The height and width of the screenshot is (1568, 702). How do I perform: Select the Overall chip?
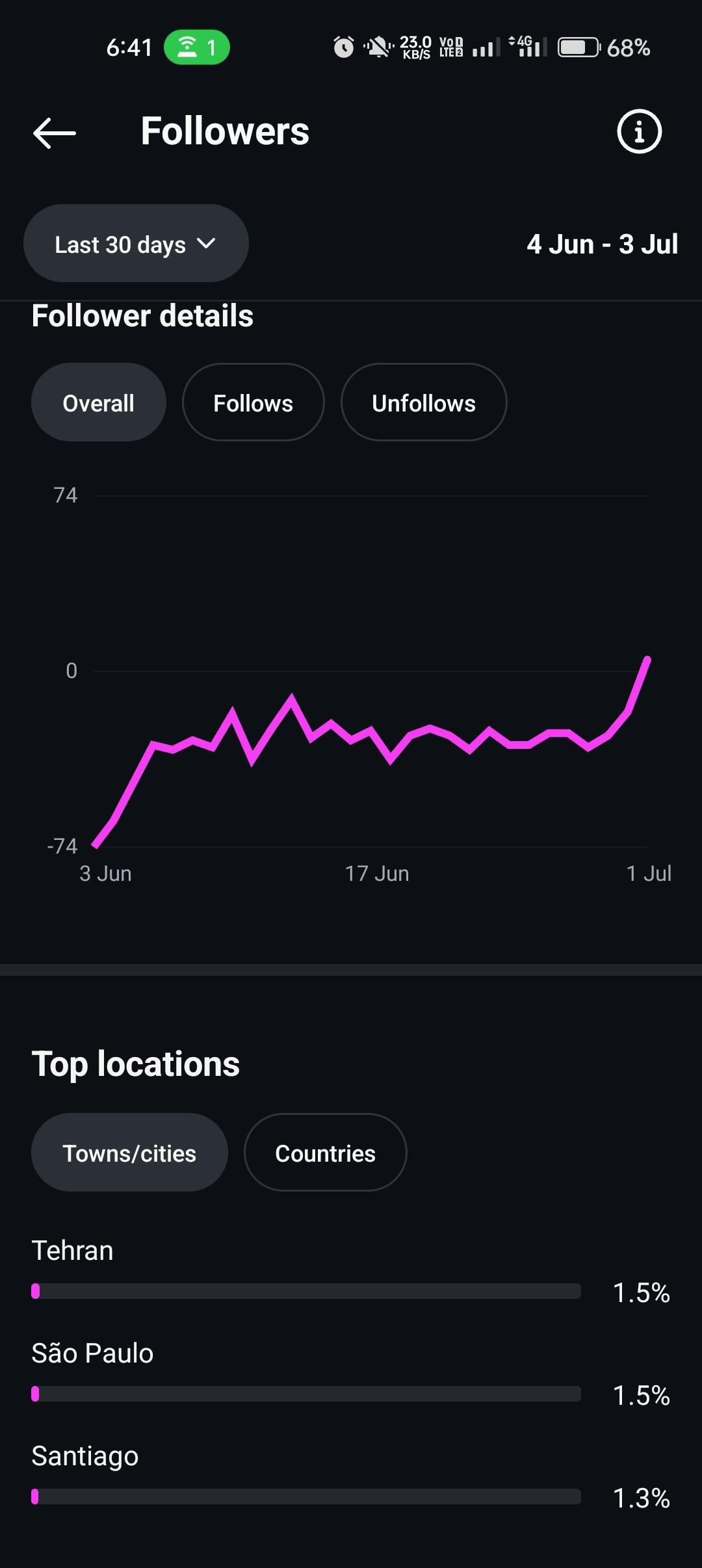(x=99, y=402)
